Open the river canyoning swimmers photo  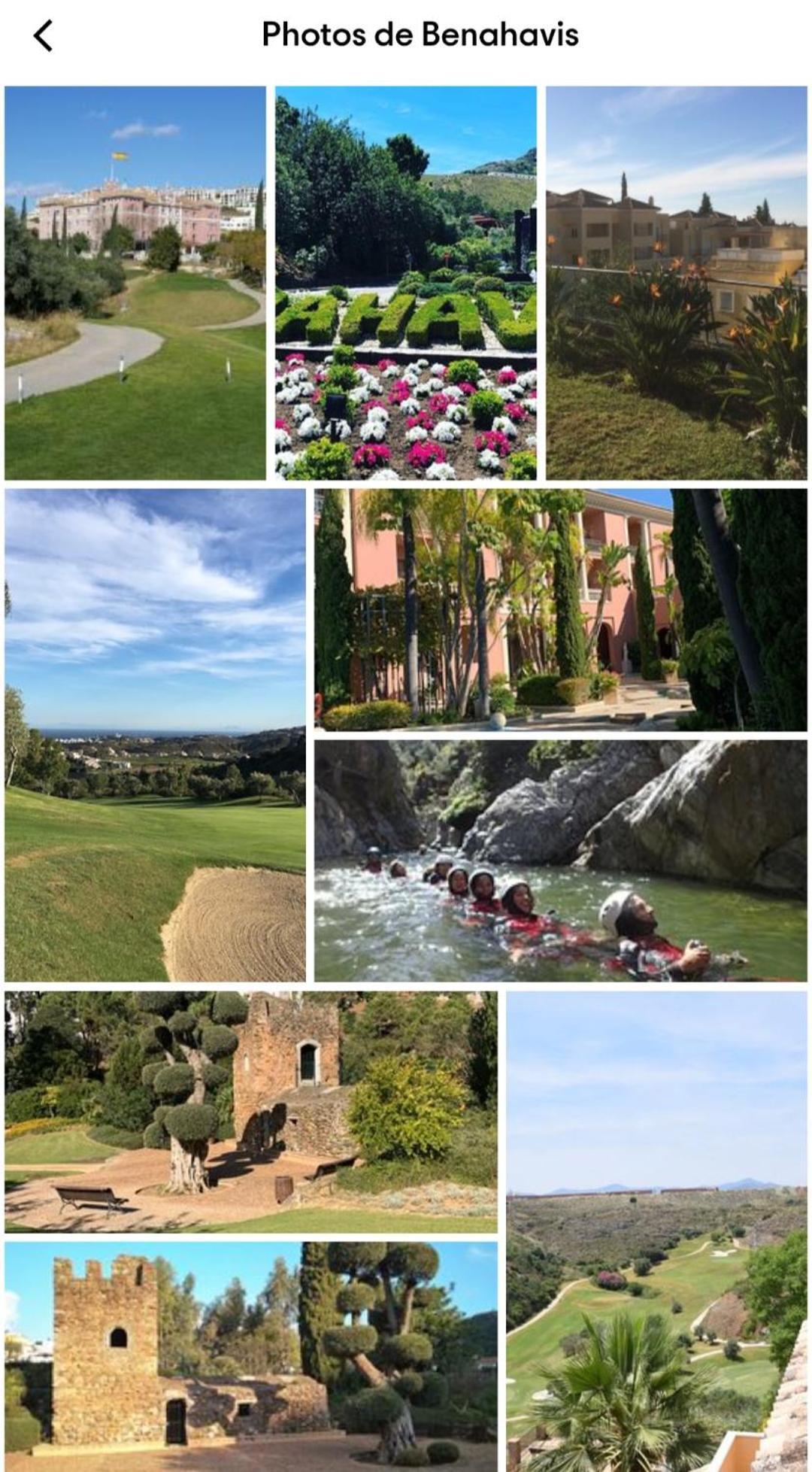[560, 860]
